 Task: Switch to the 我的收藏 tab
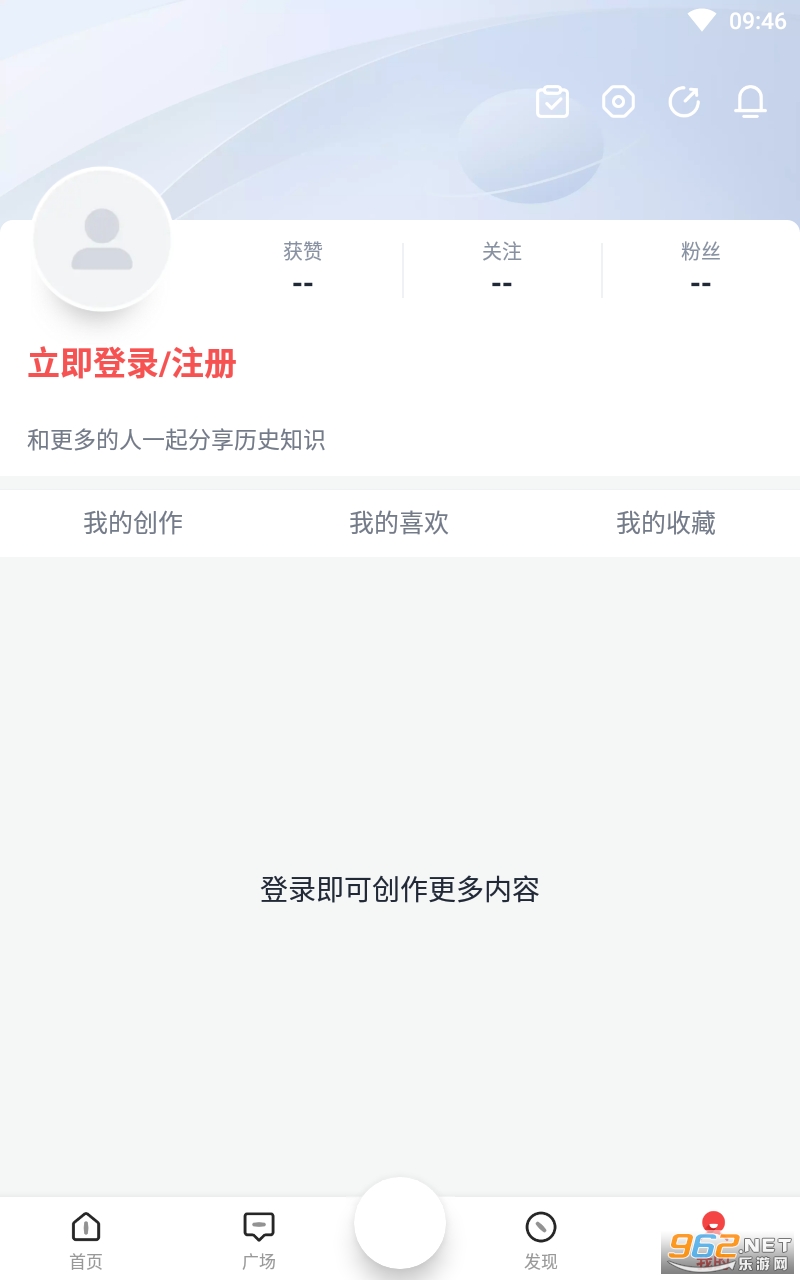(666, 523)
